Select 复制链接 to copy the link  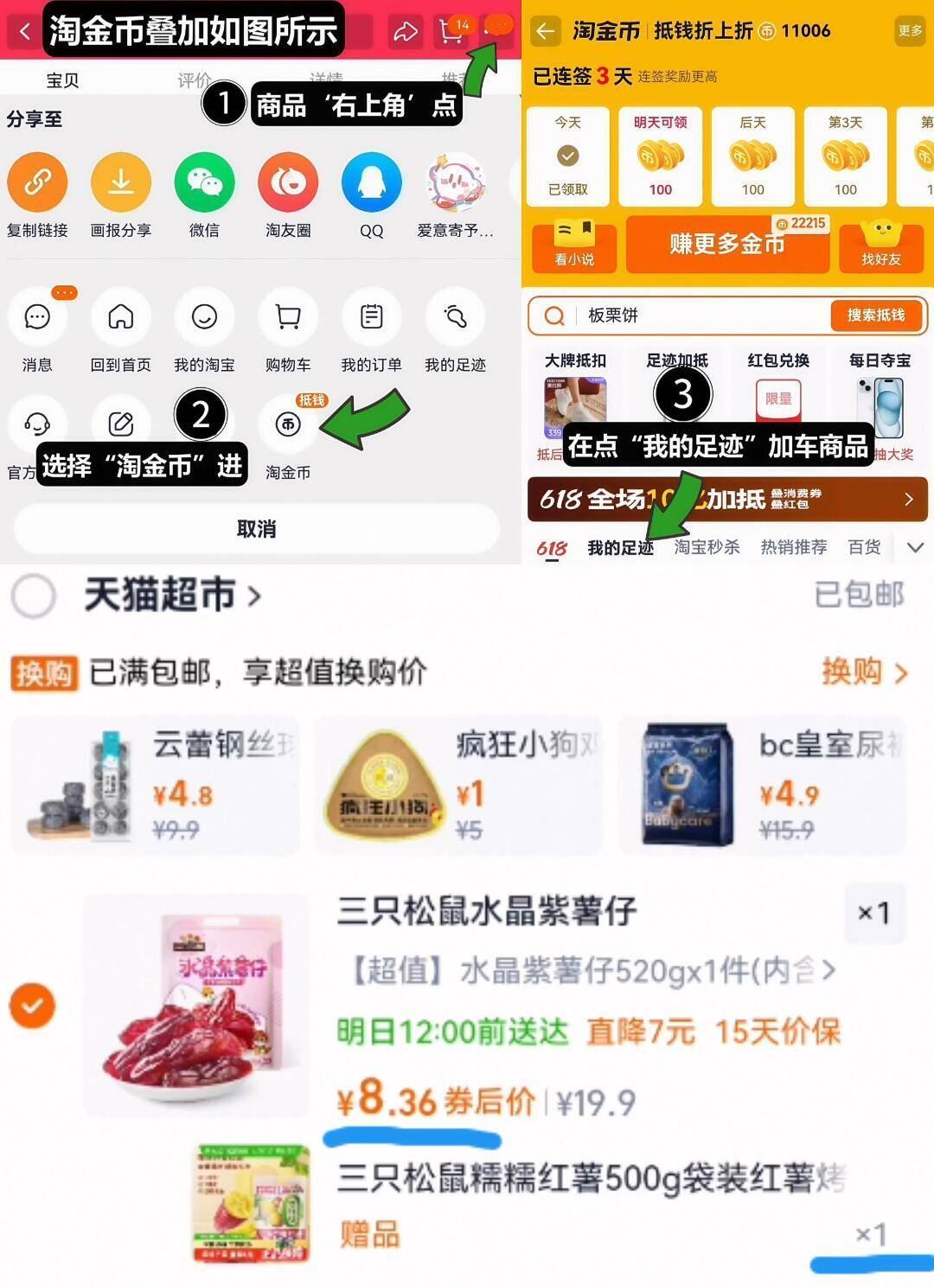[x=37, y=184]
